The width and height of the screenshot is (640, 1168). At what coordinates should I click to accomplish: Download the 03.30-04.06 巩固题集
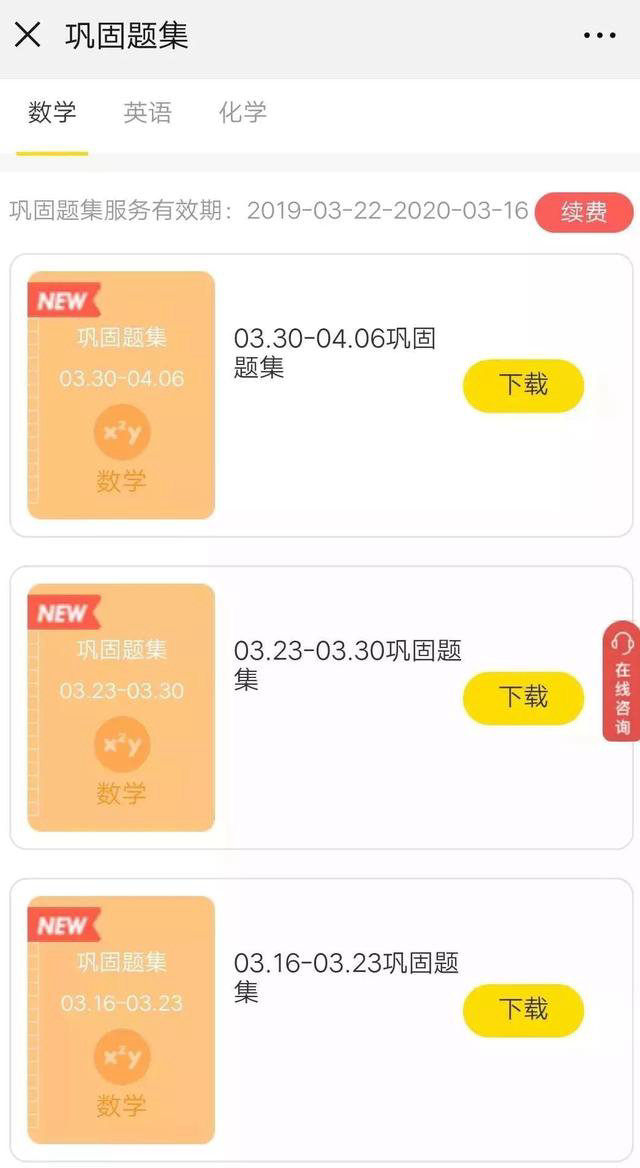pyautogui.click(x=523, y=385)
